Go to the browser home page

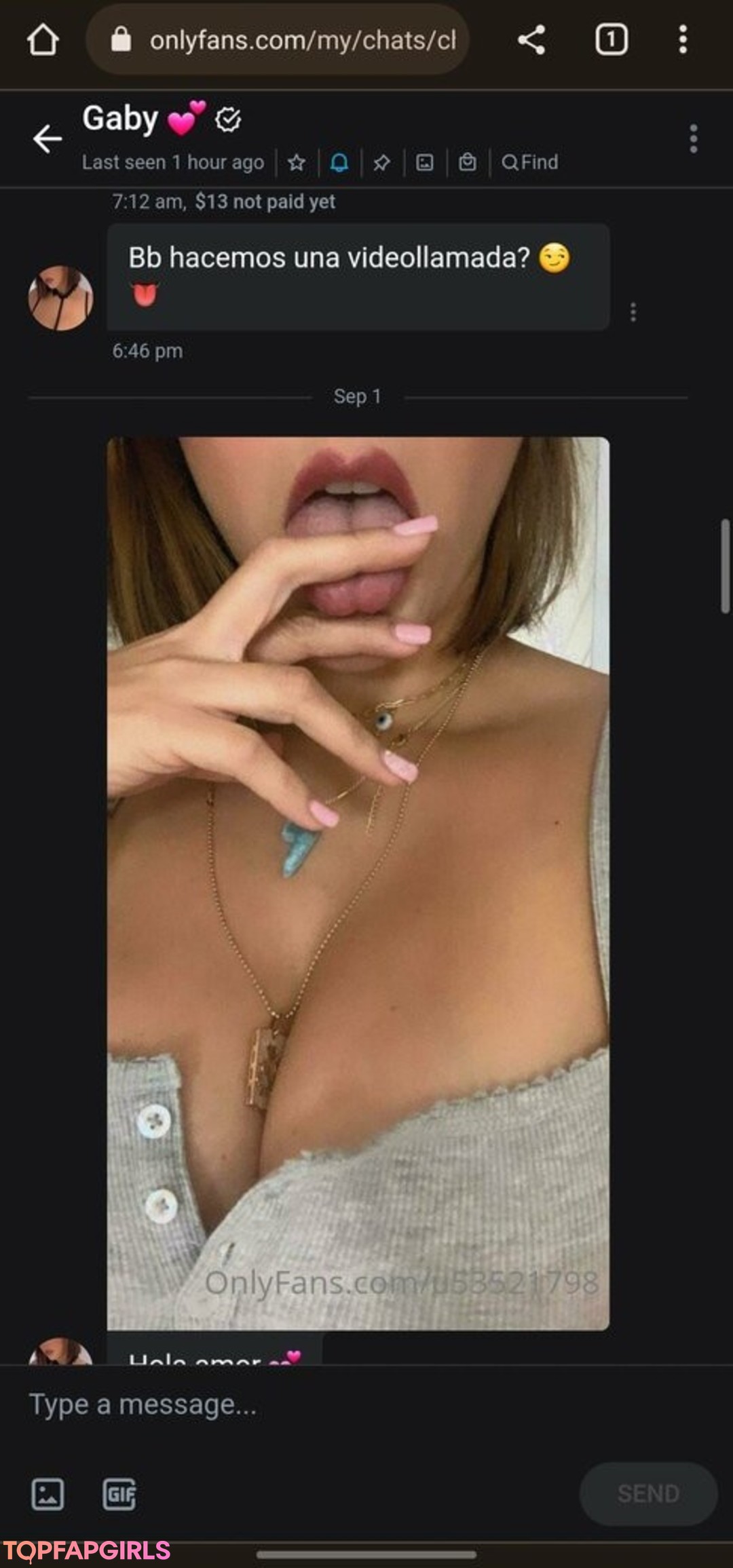pos(43,40)
